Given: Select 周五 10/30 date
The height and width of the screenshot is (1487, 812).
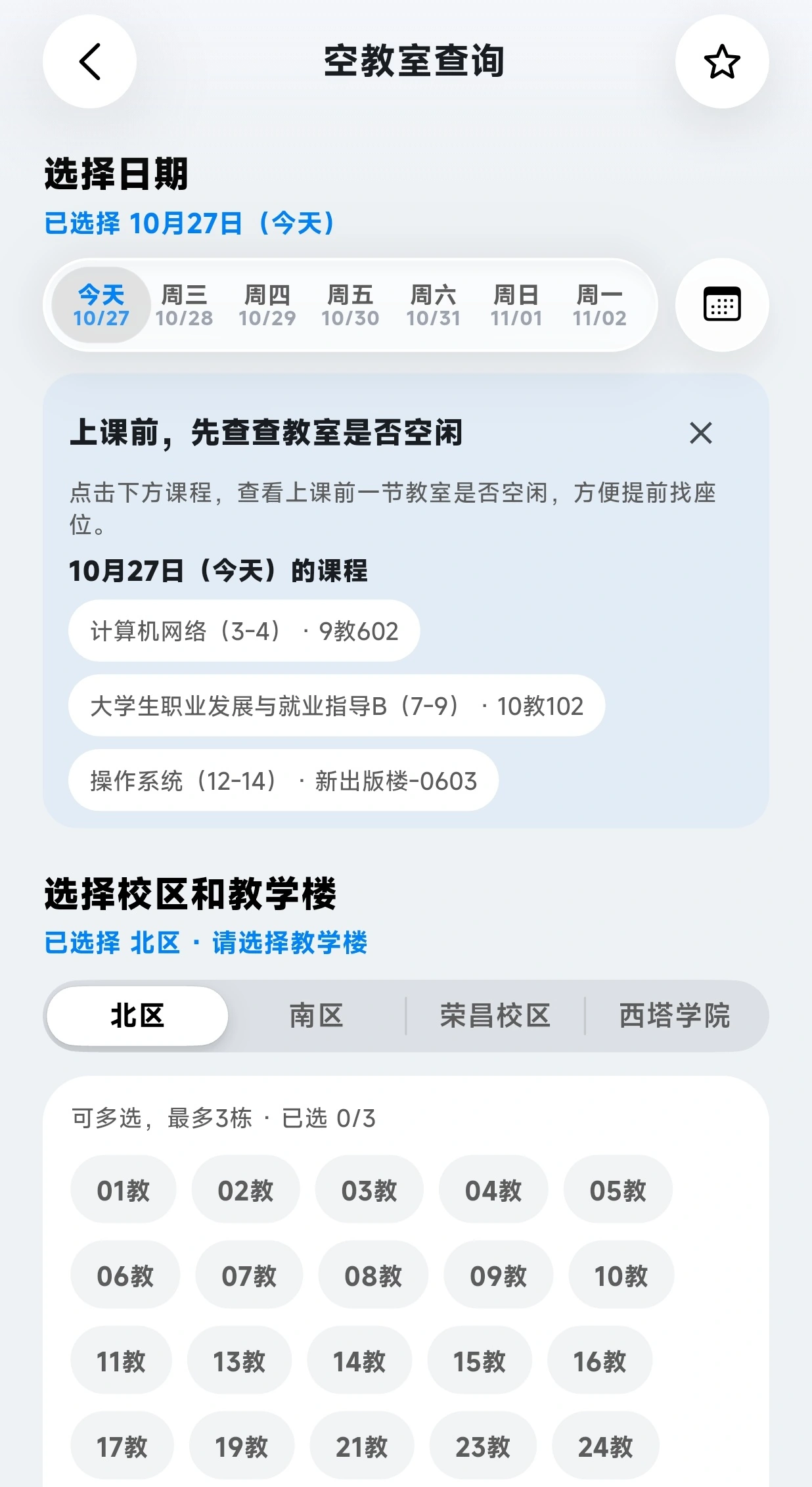Looking at the screenshot, I should 350,306.
